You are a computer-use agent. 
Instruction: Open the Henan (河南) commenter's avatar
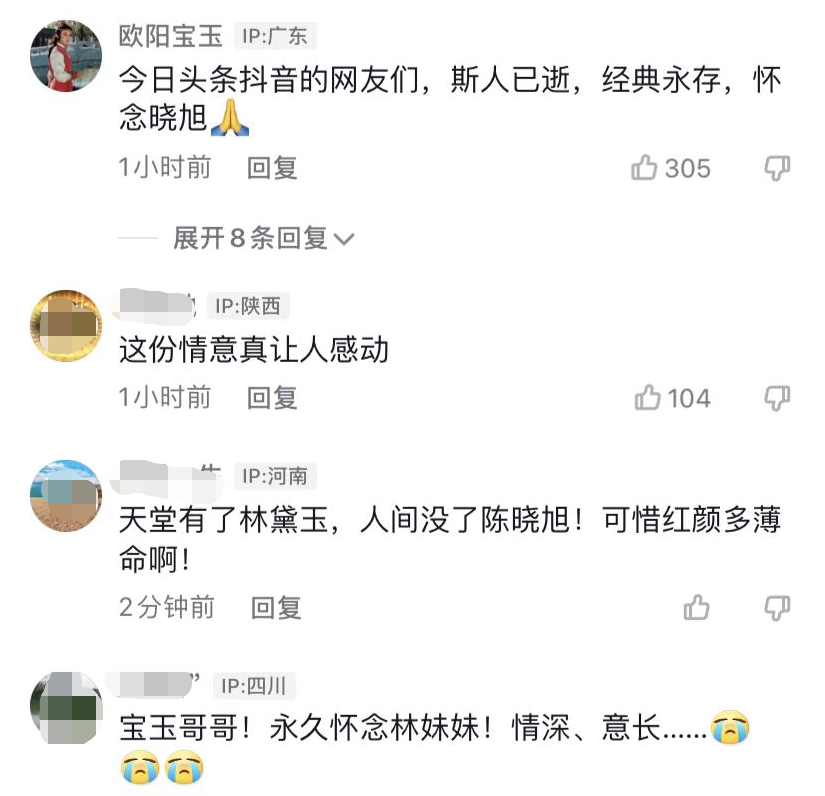[x=66, y=495]
